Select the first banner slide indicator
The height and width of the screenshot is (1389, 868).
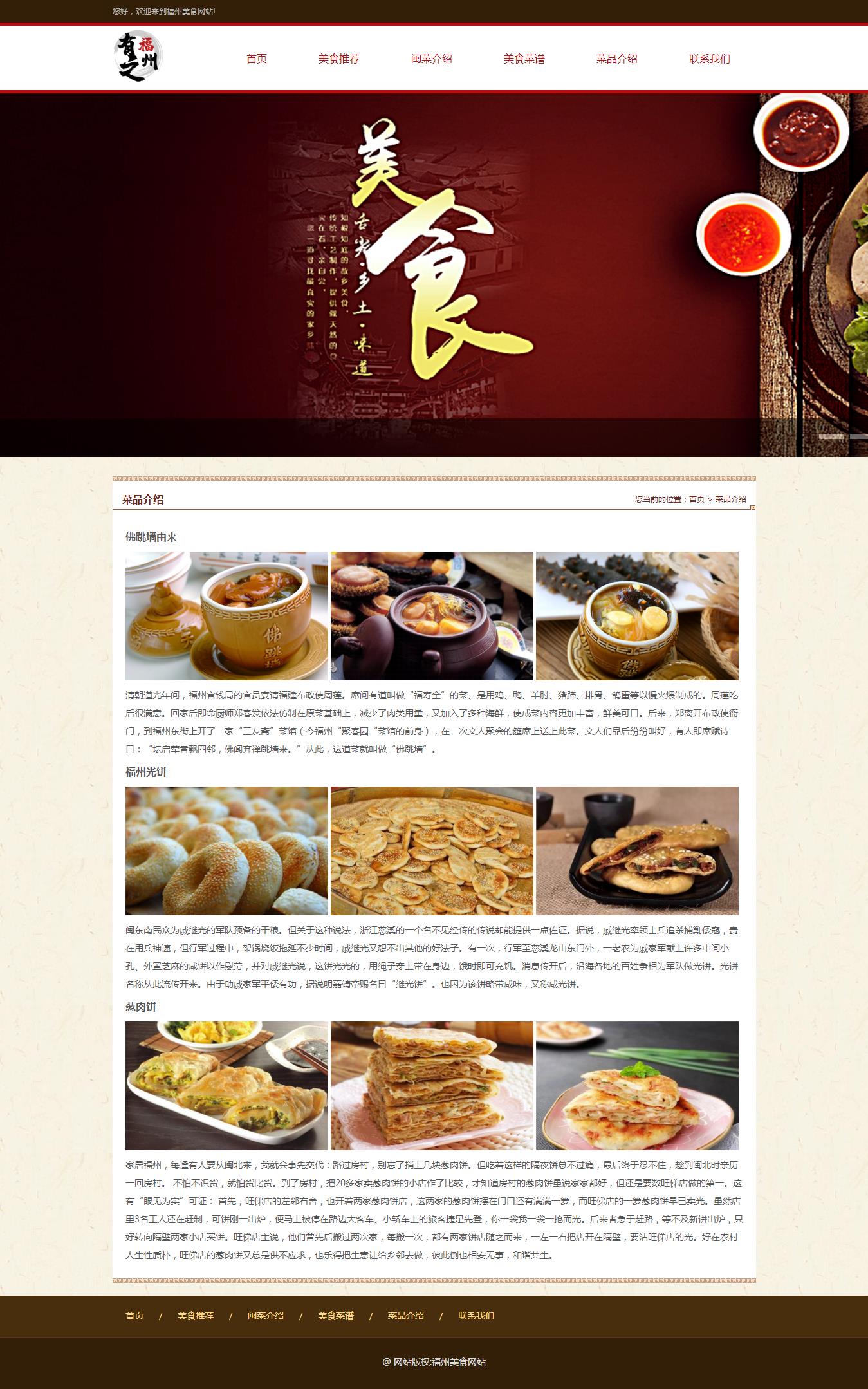click(x=831, y=436)
